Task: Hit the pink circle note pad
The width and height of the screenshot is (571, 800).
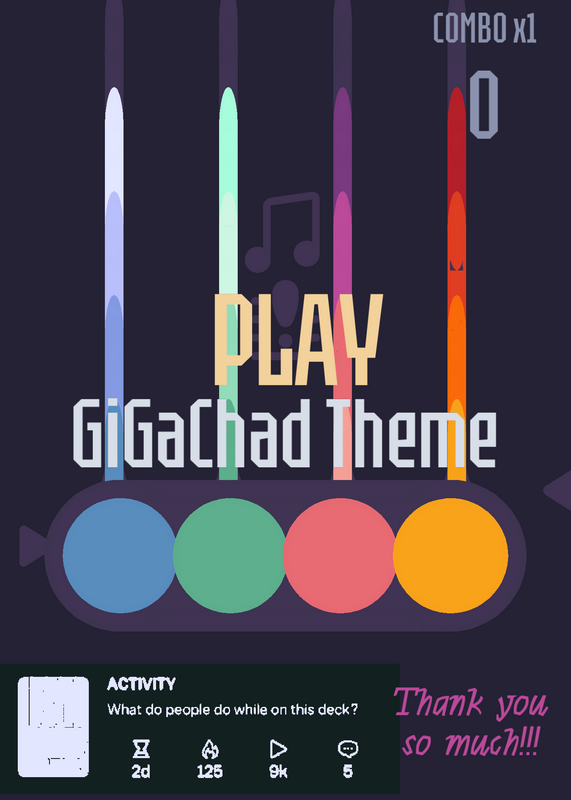Action: [340, 556]
